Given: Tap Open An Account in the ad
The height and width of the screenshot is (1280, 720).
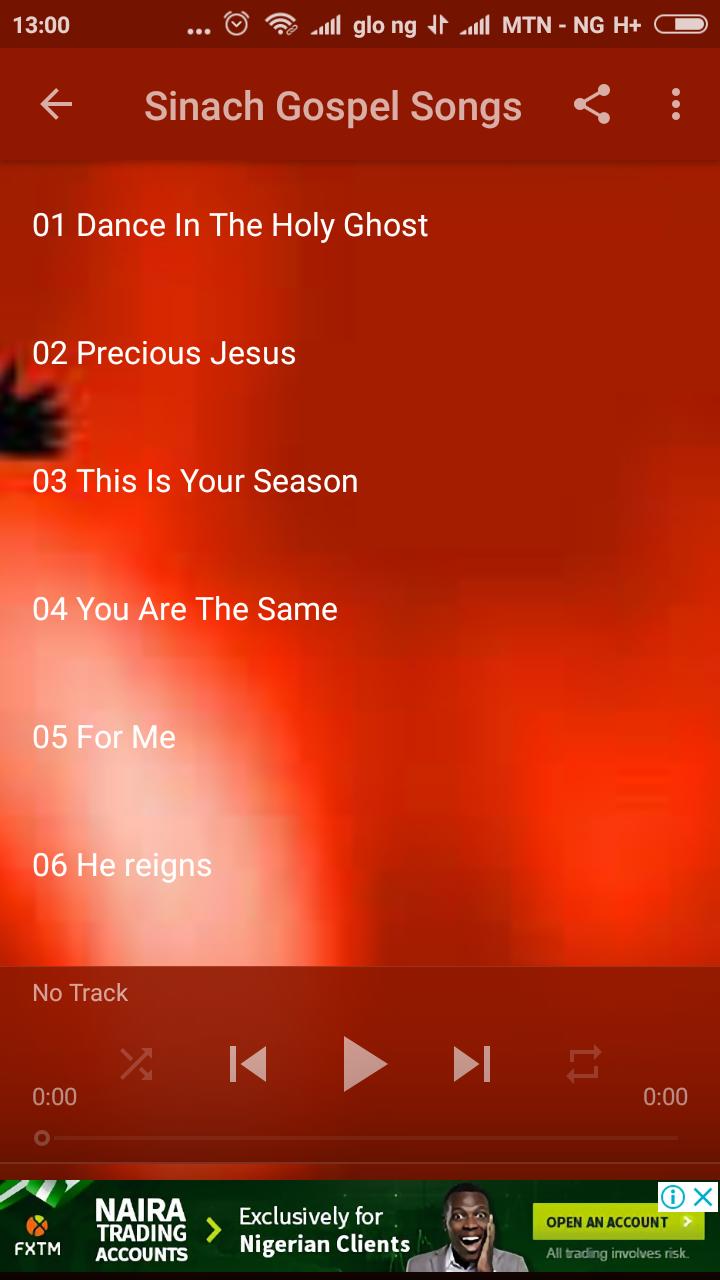Looking at the screenshot, I should [x=618, y=1222].
